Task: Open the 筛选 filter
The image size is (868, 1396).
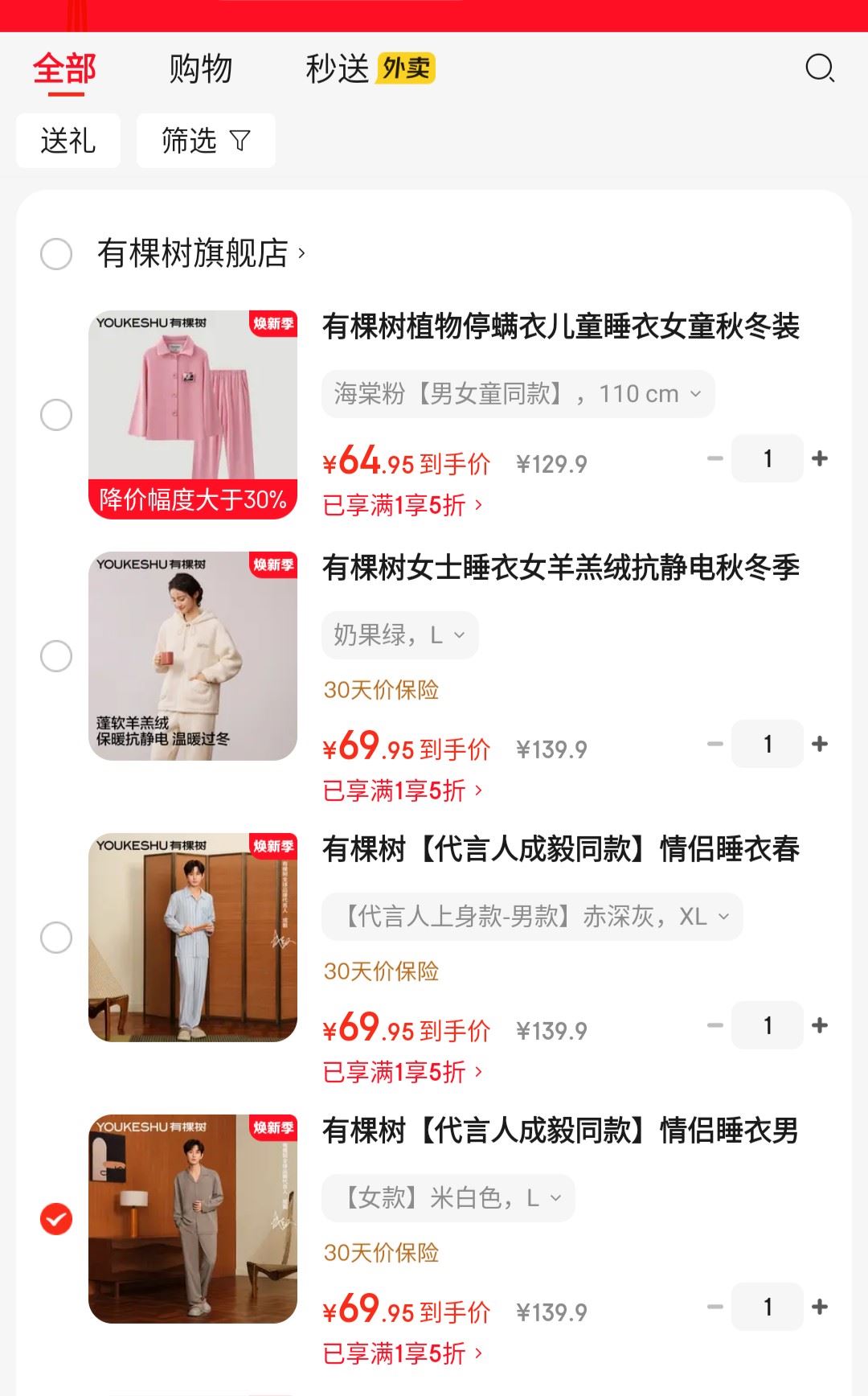Action: [x=206, y=141]
